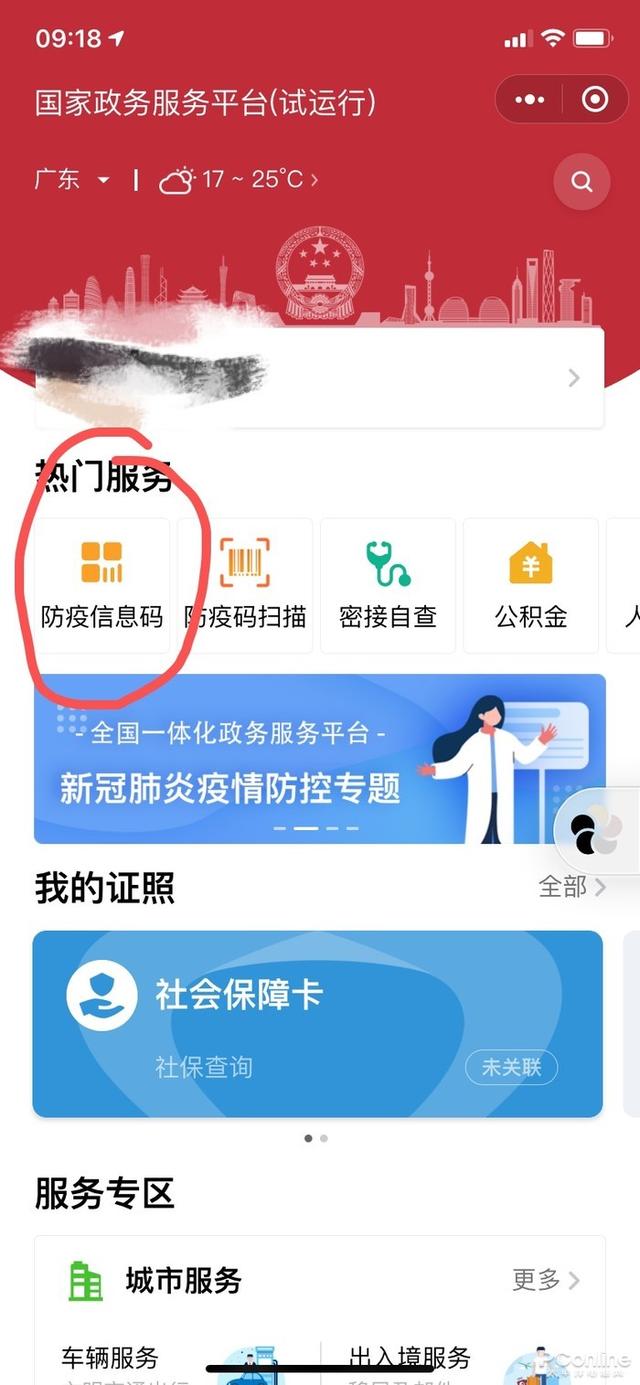
Task: Open 防疫信息码 service
Action: pos(101,586)
